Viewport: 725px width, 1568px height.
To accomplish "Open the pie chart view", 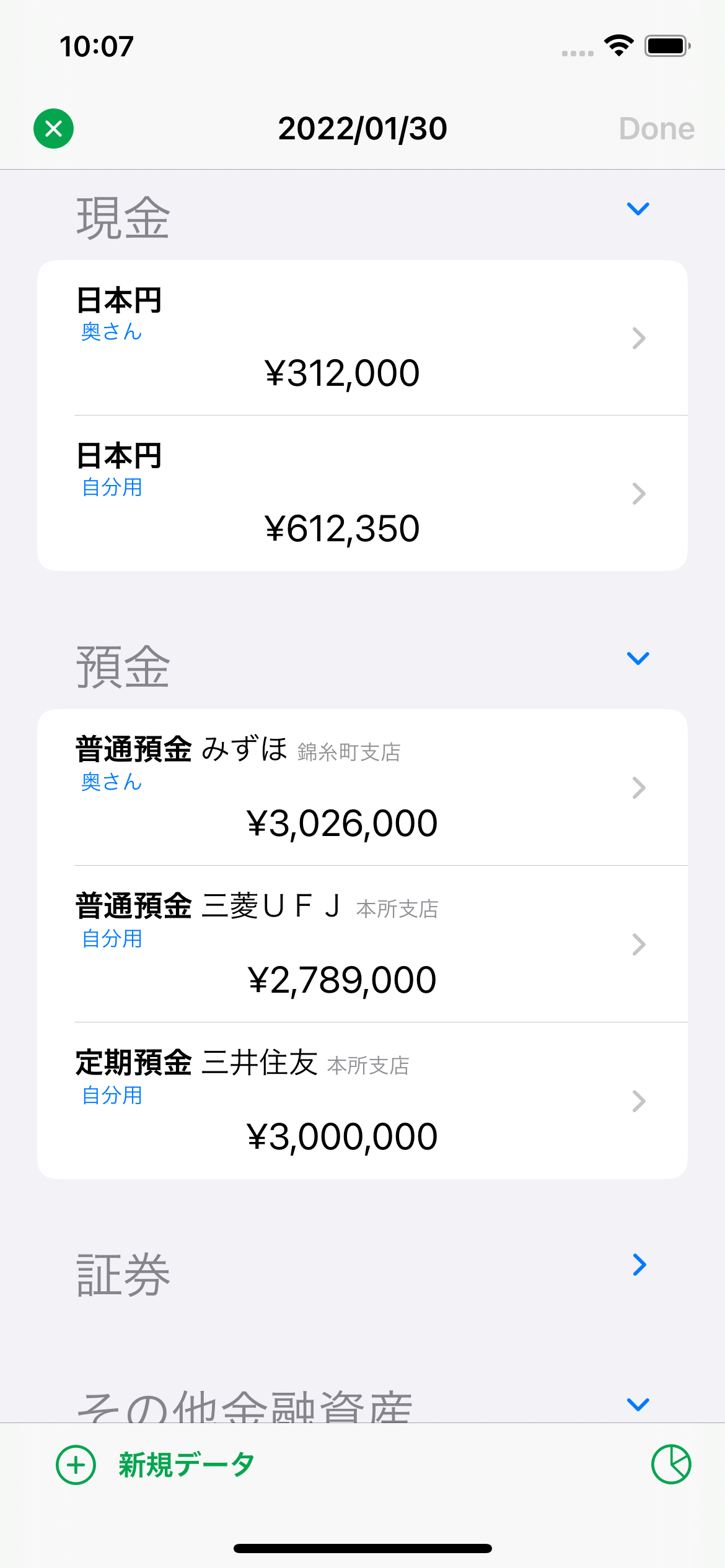I will pos(671,1465).
